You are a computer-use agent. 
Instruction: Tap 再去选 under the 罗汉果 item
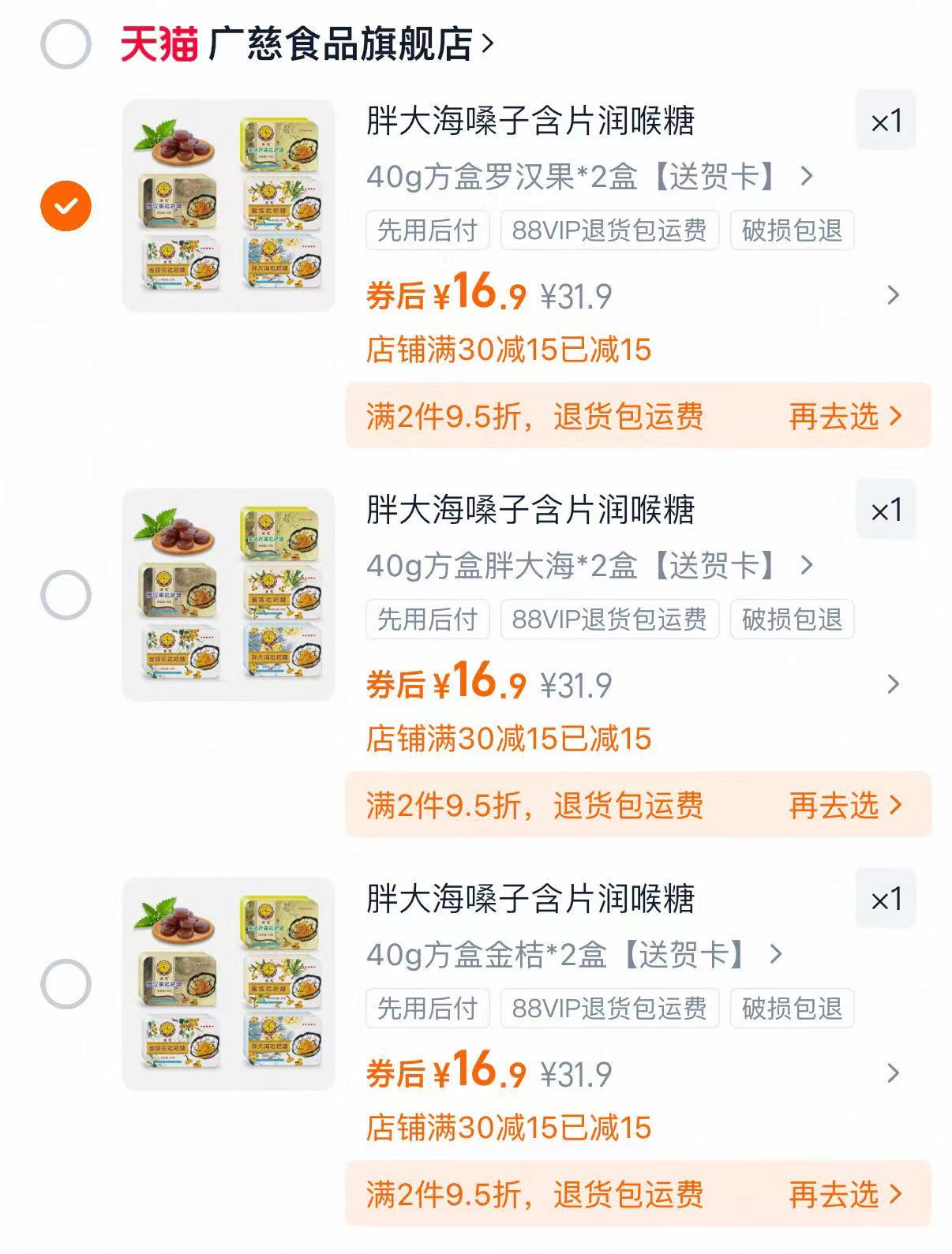tap(844, 417)
